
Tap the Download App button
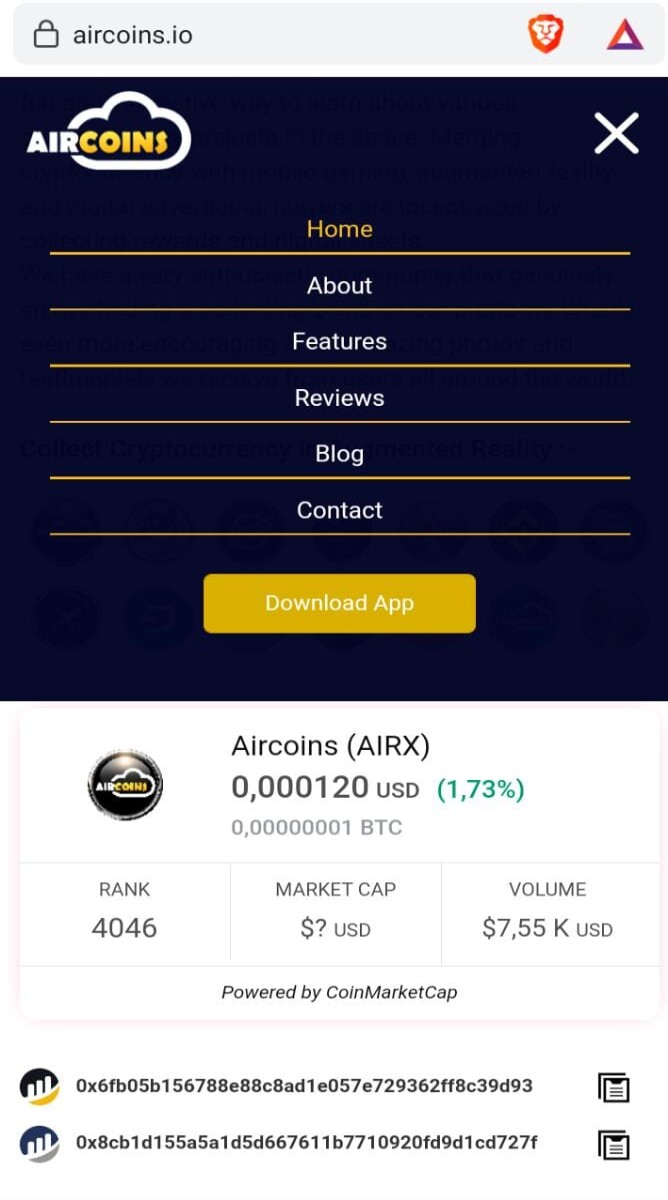tap(340, 603)
